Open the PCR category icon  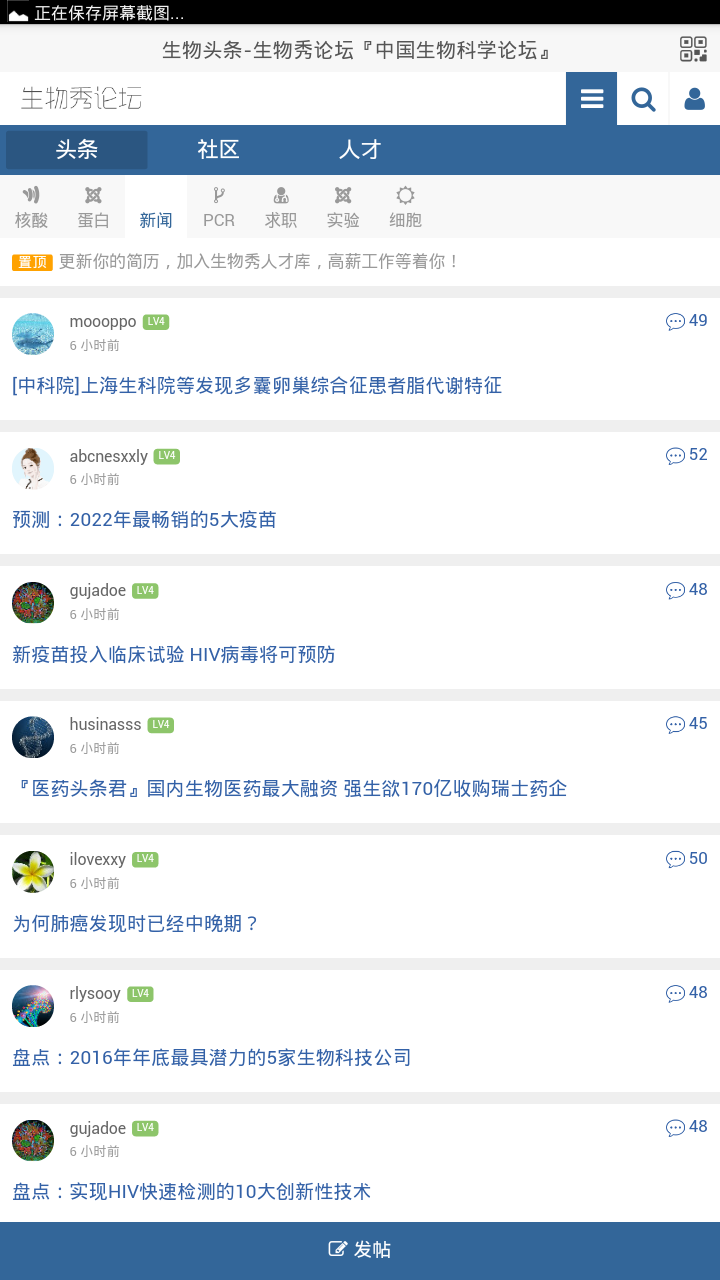point(218,206)
